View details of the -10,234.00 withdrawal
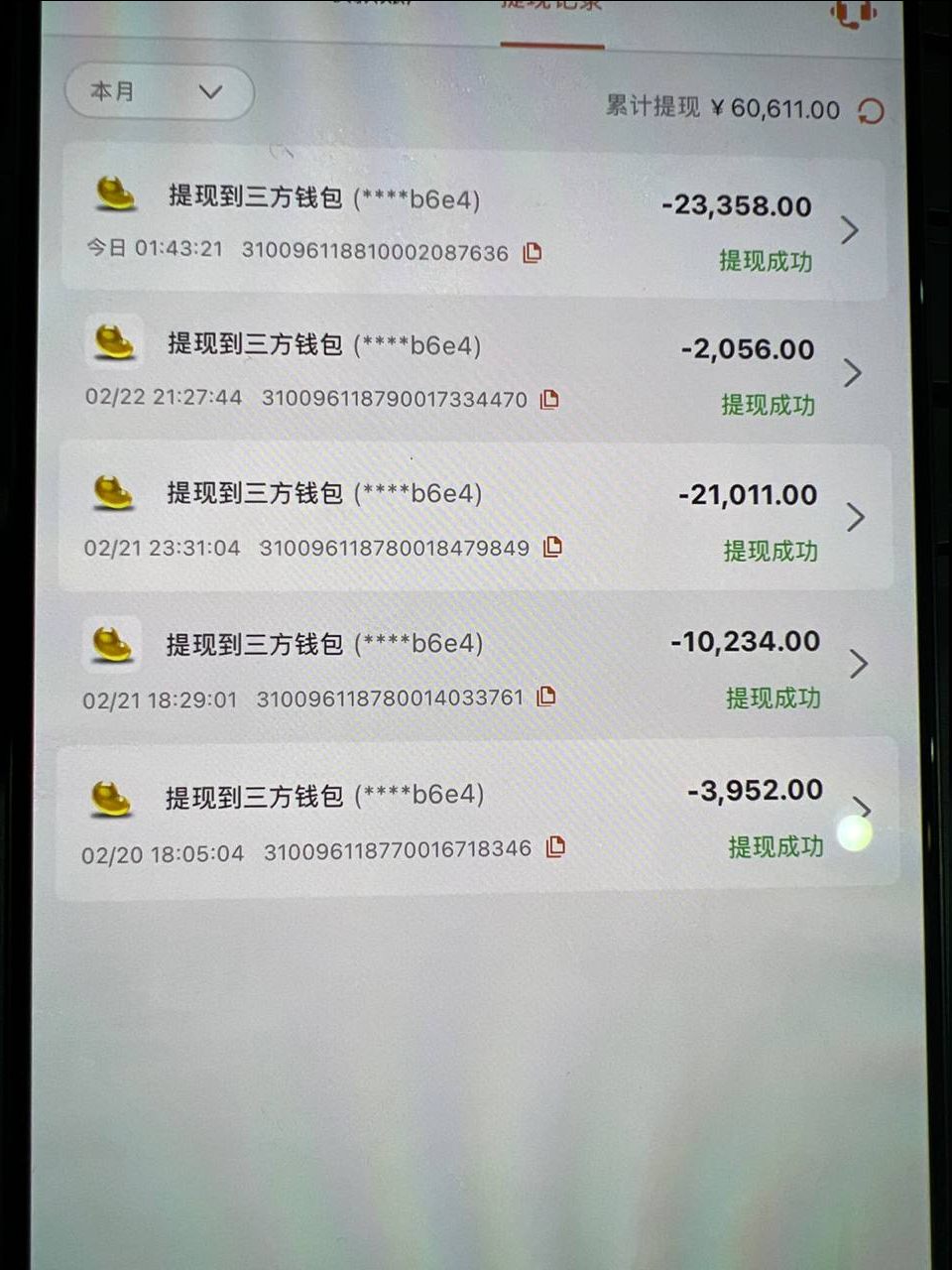Screen dimensions: 952x1270 (858, 664)
